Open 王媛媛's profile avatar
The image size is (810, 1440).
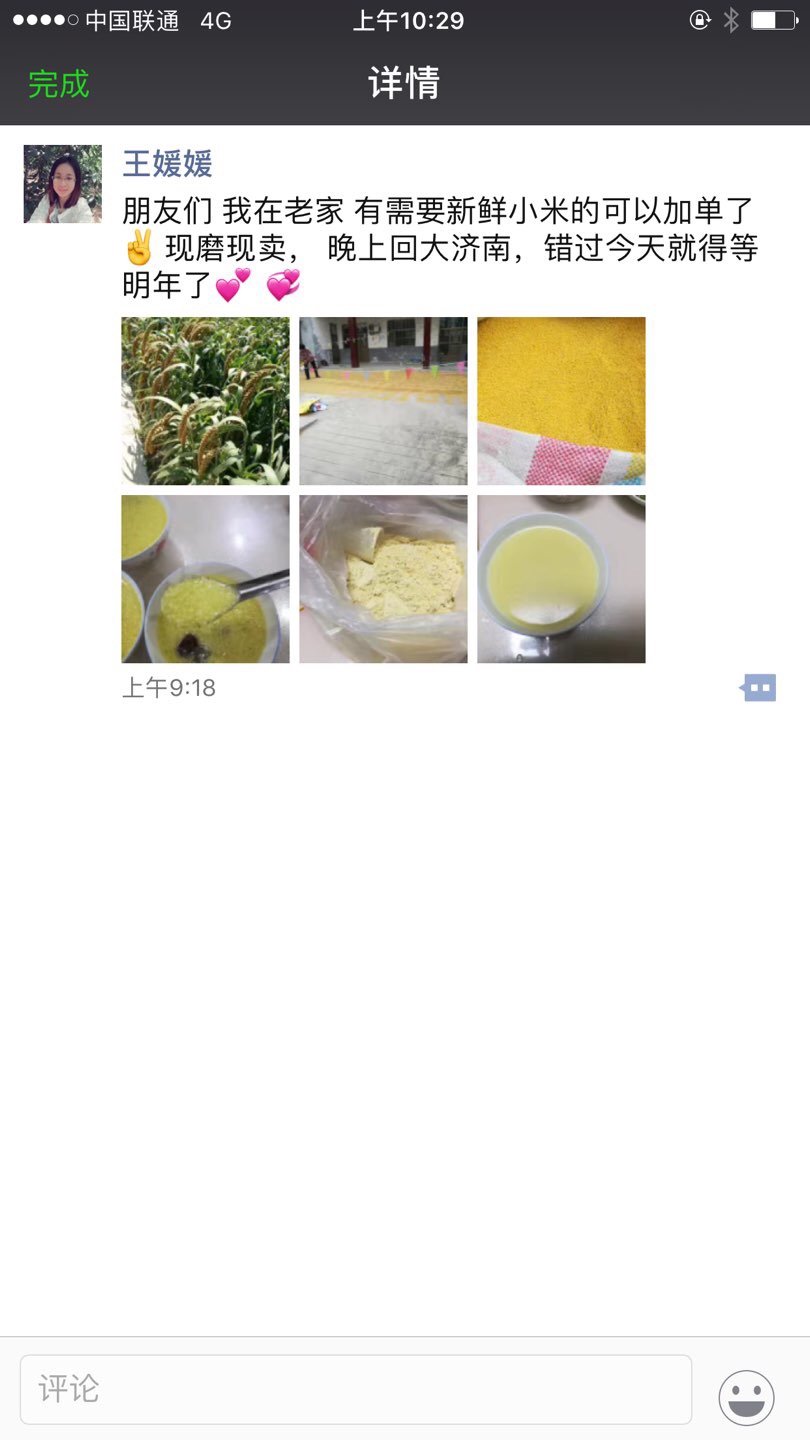(x=63, y=184)
